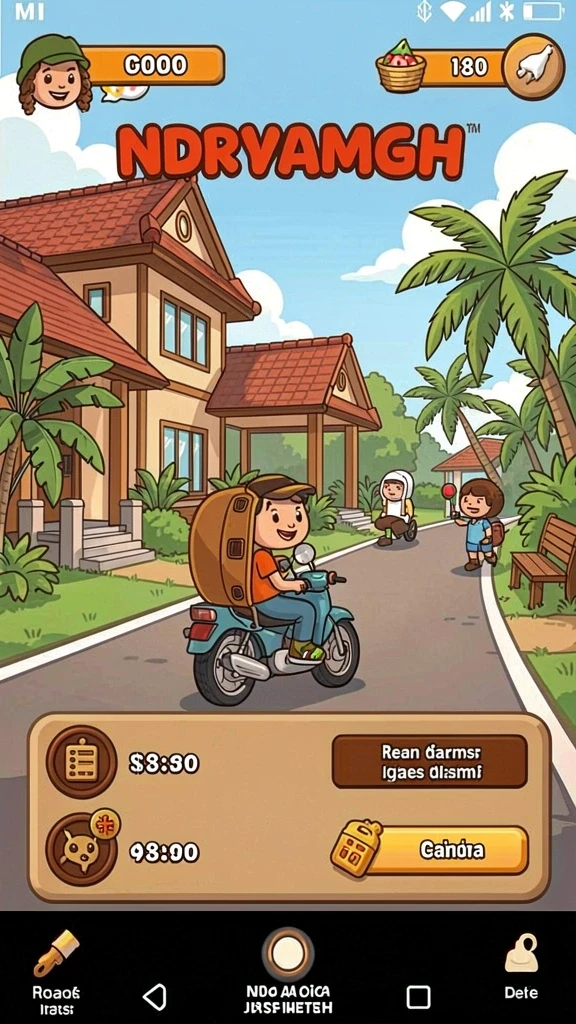Open the fruit basket counter showing 180
The image size is (576, 1024).
(441, 66)
